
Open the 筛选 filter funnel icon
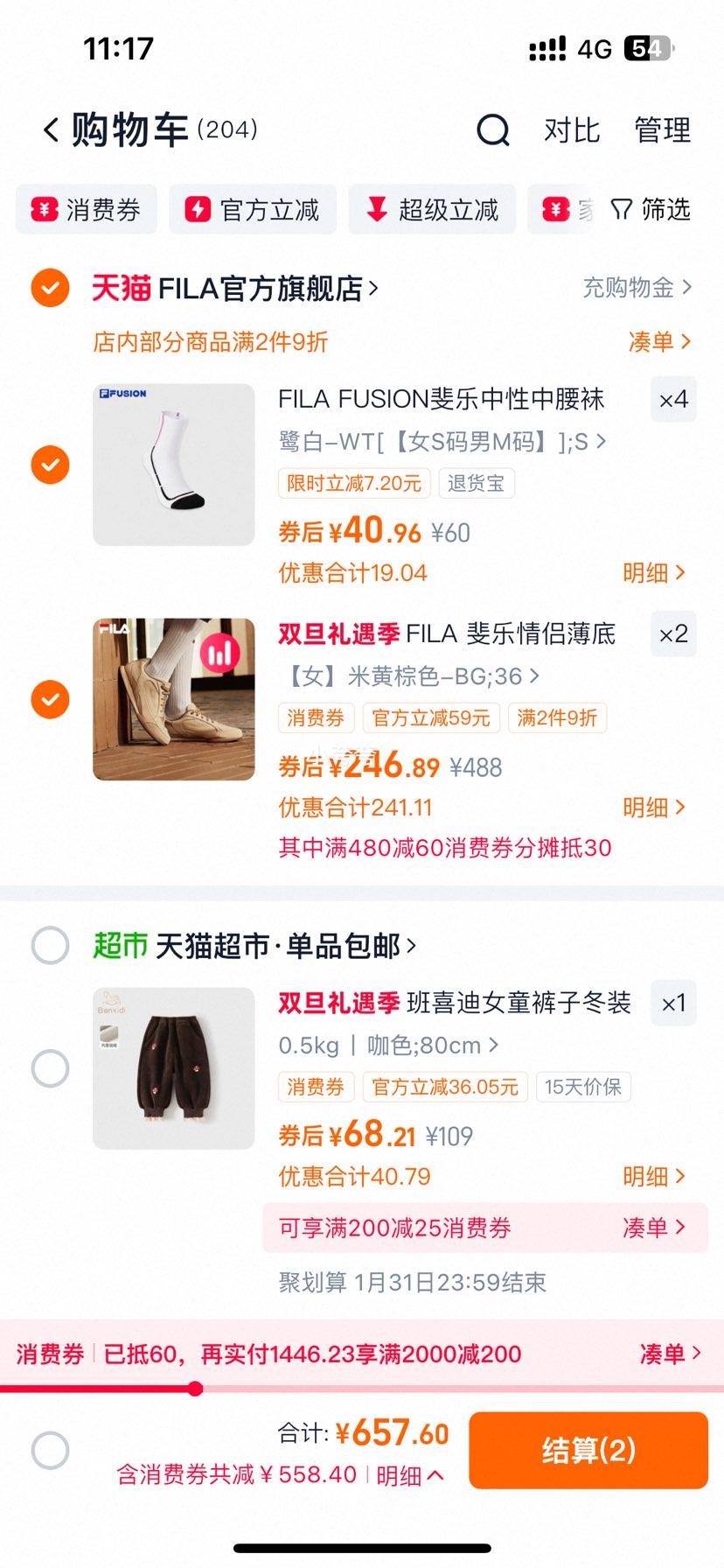pos(622,209)
